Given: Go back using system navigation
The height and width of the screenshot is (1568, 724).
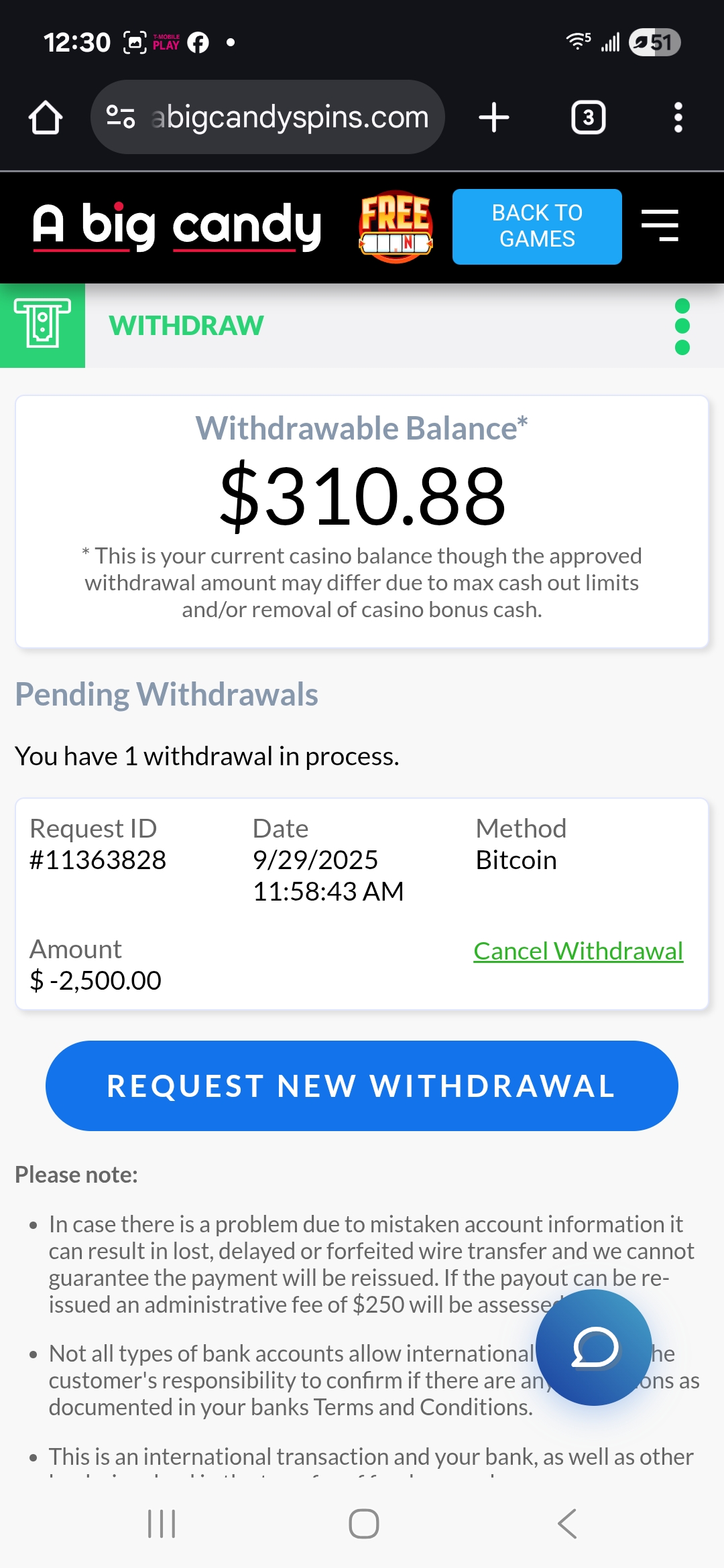Looking at the screenshot, I should click(567, 1524).
